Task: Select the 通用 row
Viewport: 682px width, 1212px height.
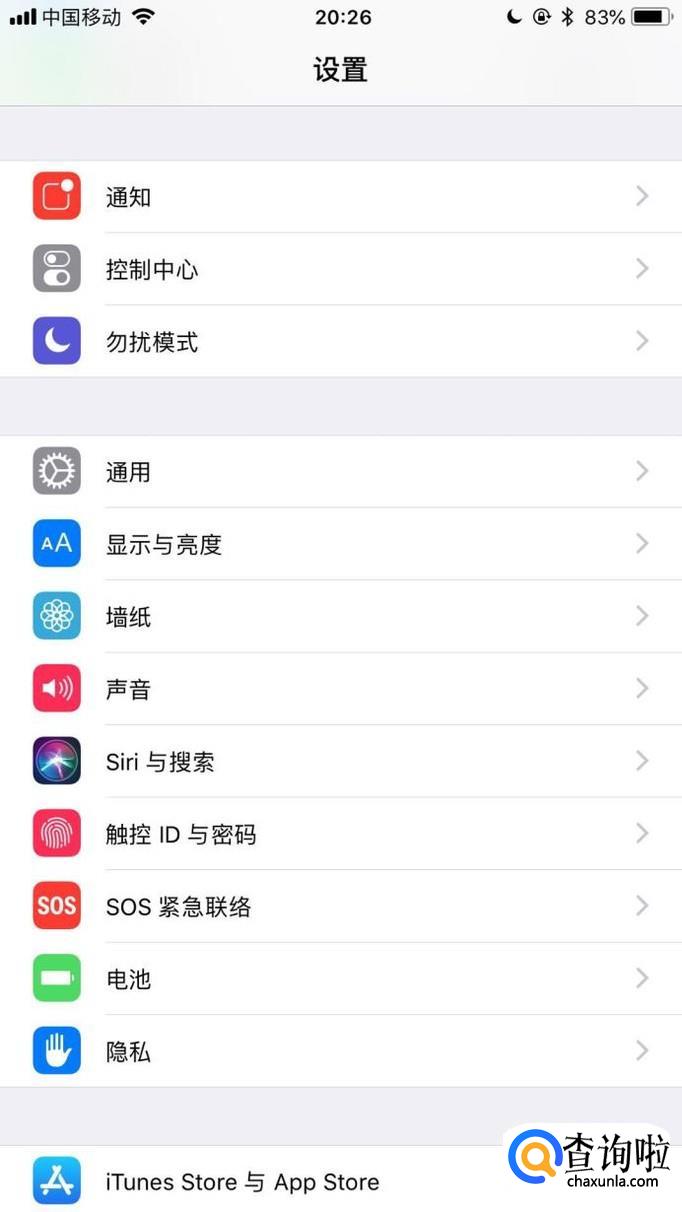Action: pyautogui.click(x=340, y=471)
